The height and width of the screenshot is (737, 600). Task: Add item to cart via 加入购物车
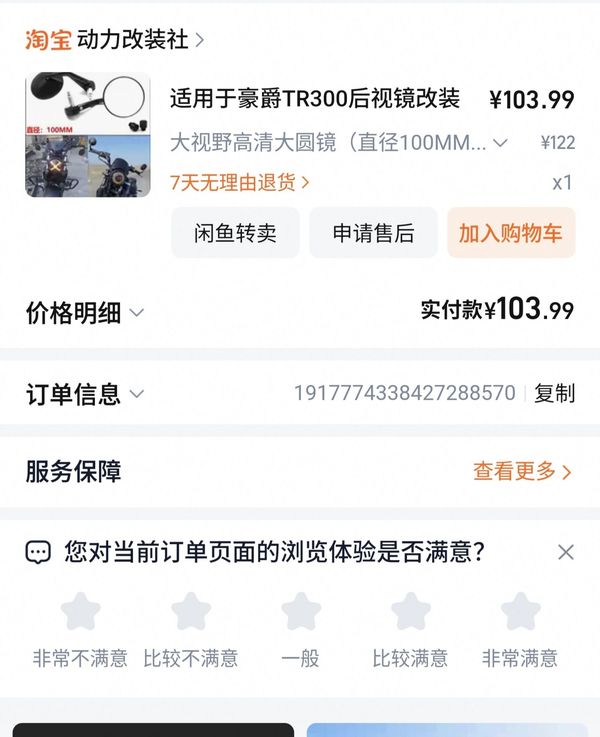coord(510,233)
